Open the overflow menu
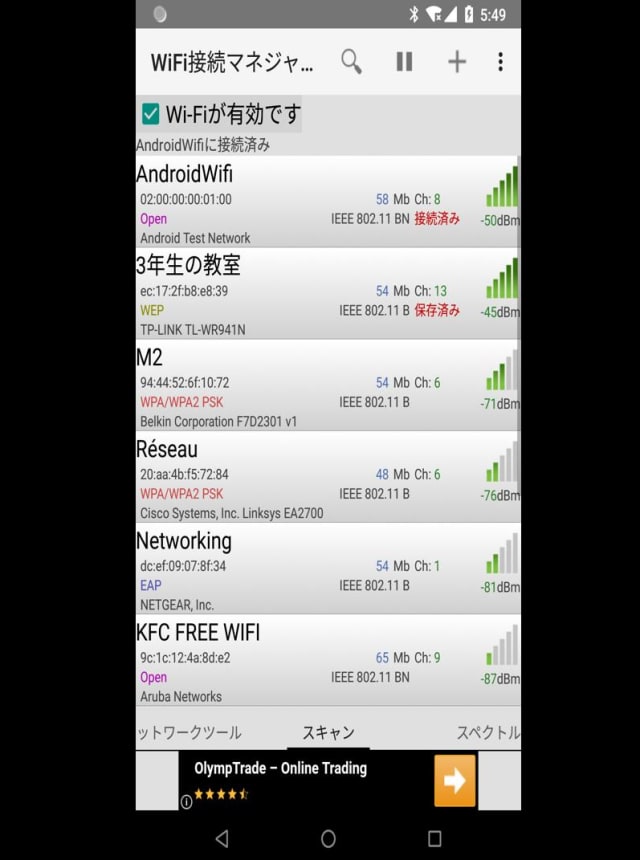640x860 pixels. pyautogui.click(x=500, y=62)
